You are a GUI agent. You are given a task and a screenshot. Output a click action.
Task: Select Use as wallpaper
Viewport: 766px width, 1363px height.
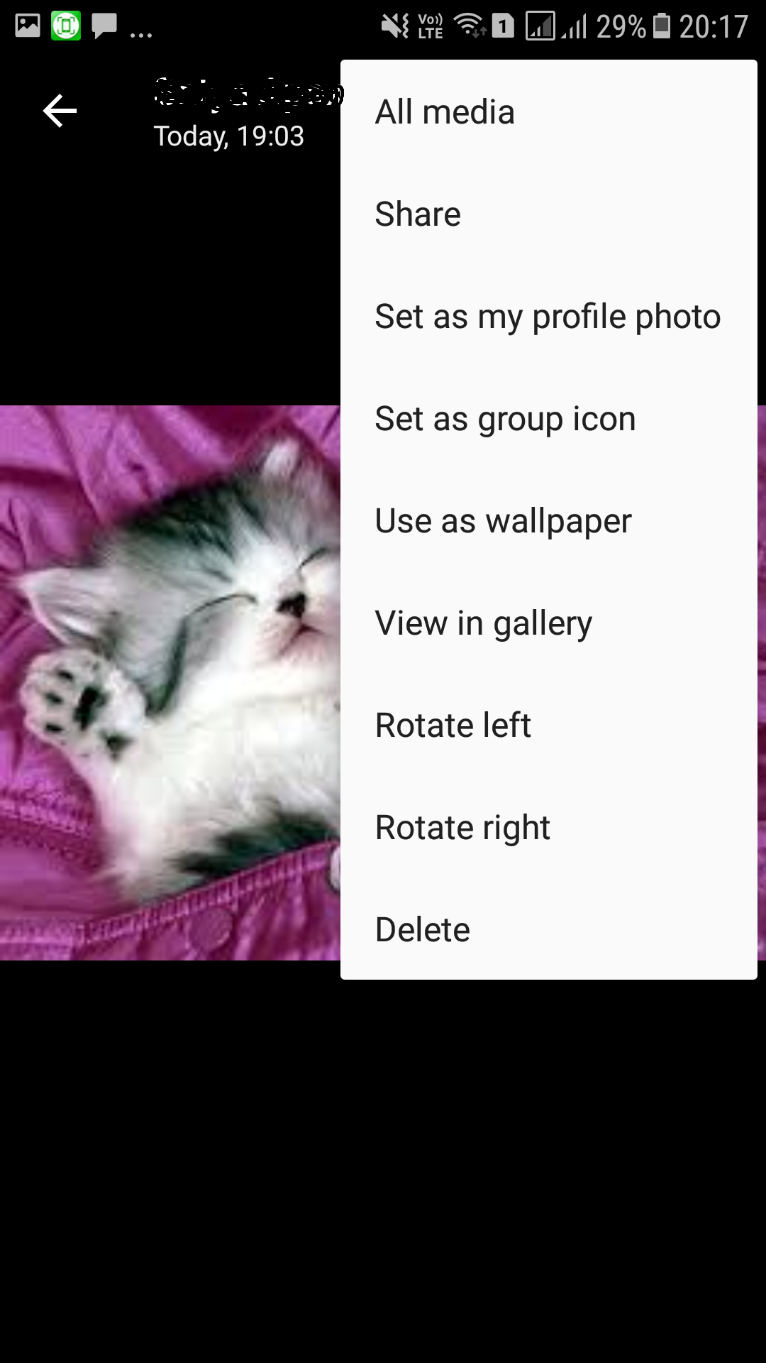(548, 520)
